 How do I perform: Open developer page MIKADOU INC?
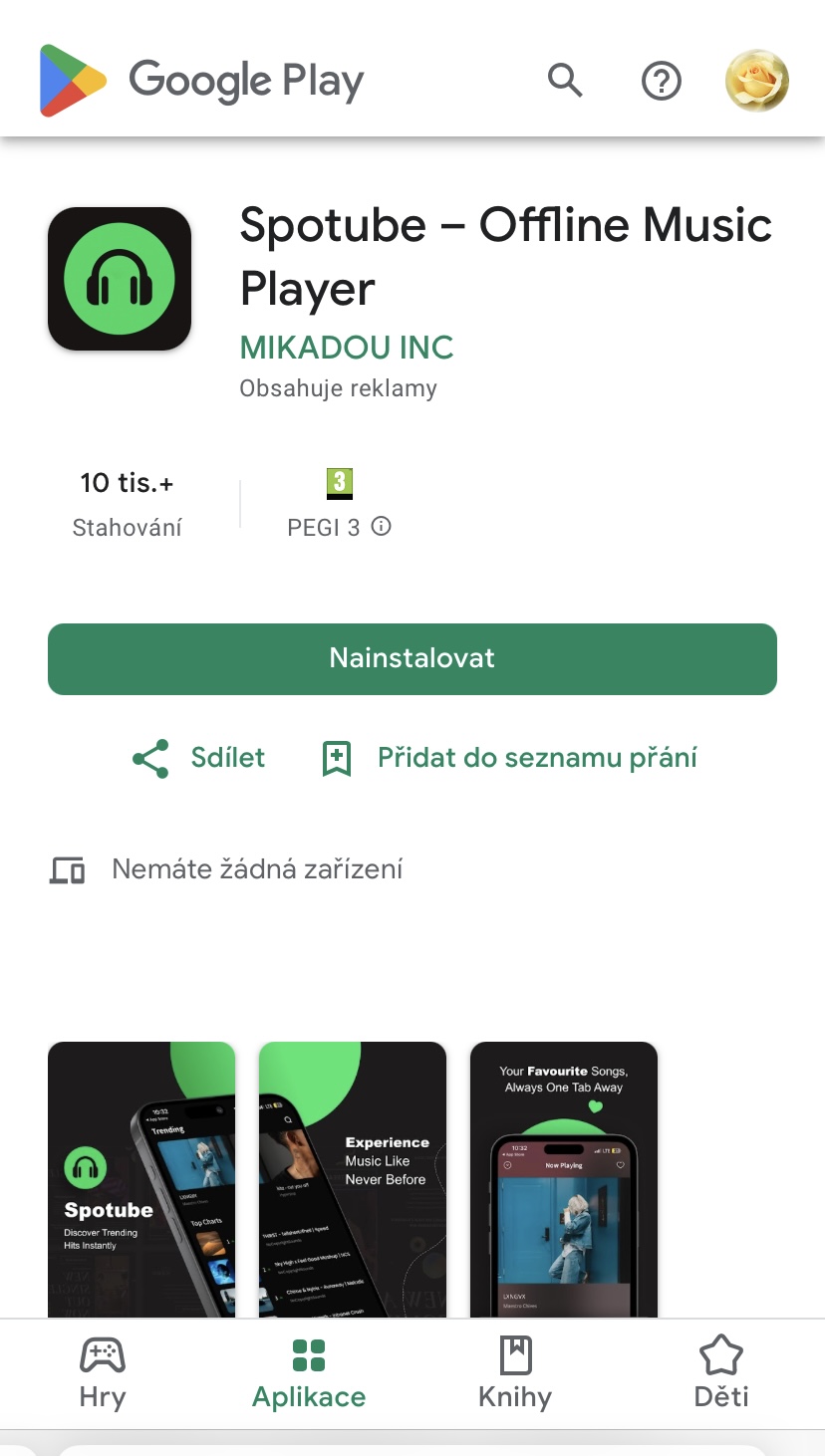pyautogui.click(x=347, y=348)
